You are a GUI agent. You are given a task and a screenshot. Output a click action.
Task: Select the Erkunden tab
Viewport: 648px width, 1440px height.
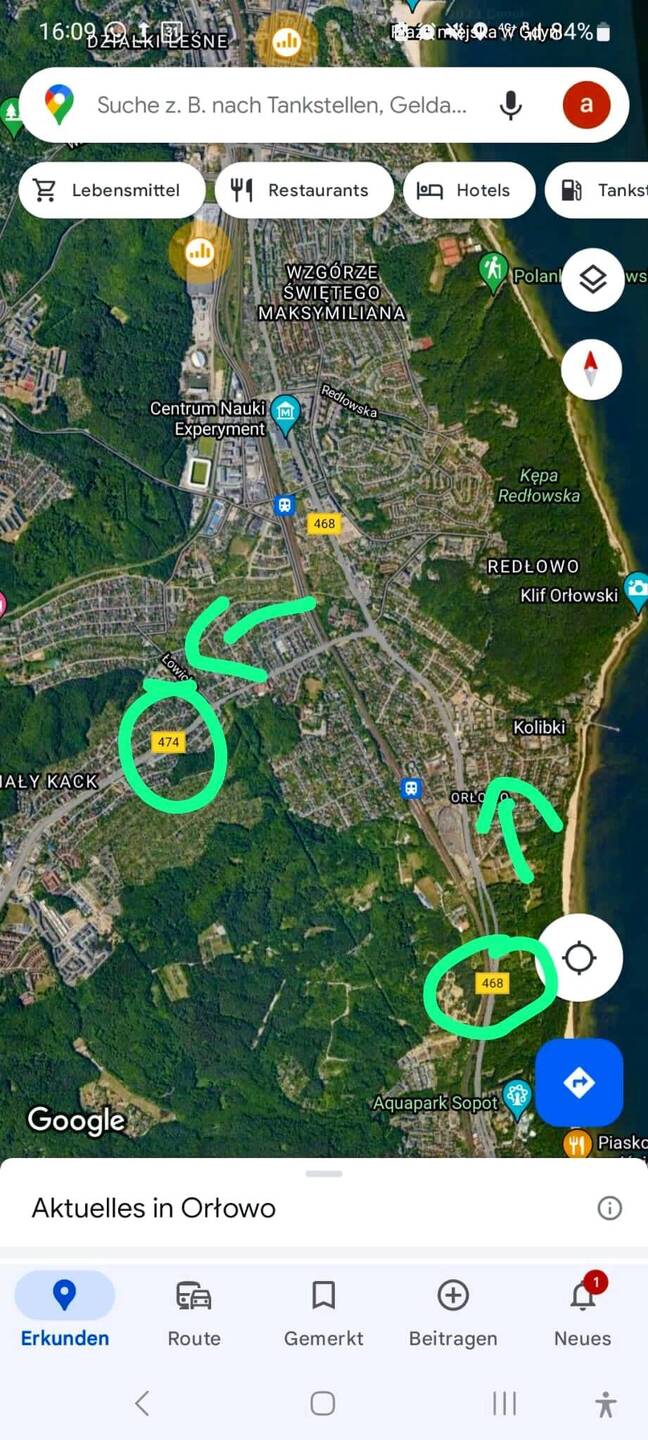click(x=65, y=1312)
